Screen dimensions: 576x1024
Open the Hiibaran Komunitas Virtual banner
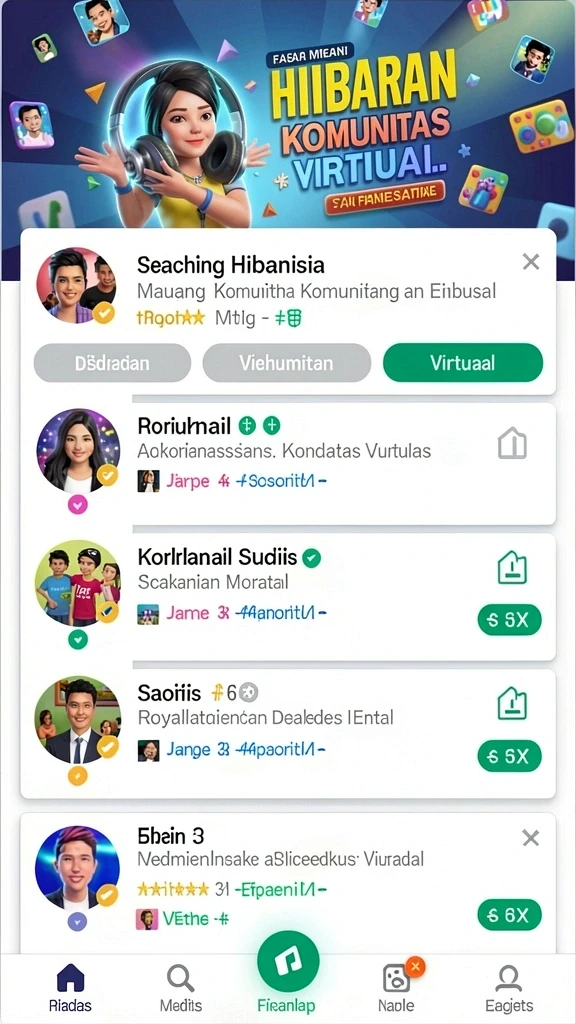(288, 114)
